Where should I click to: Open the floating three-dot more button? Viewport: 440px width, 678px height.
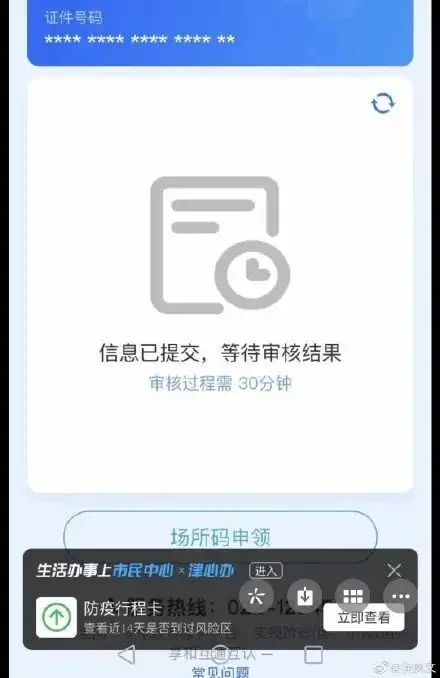[400, 596]
